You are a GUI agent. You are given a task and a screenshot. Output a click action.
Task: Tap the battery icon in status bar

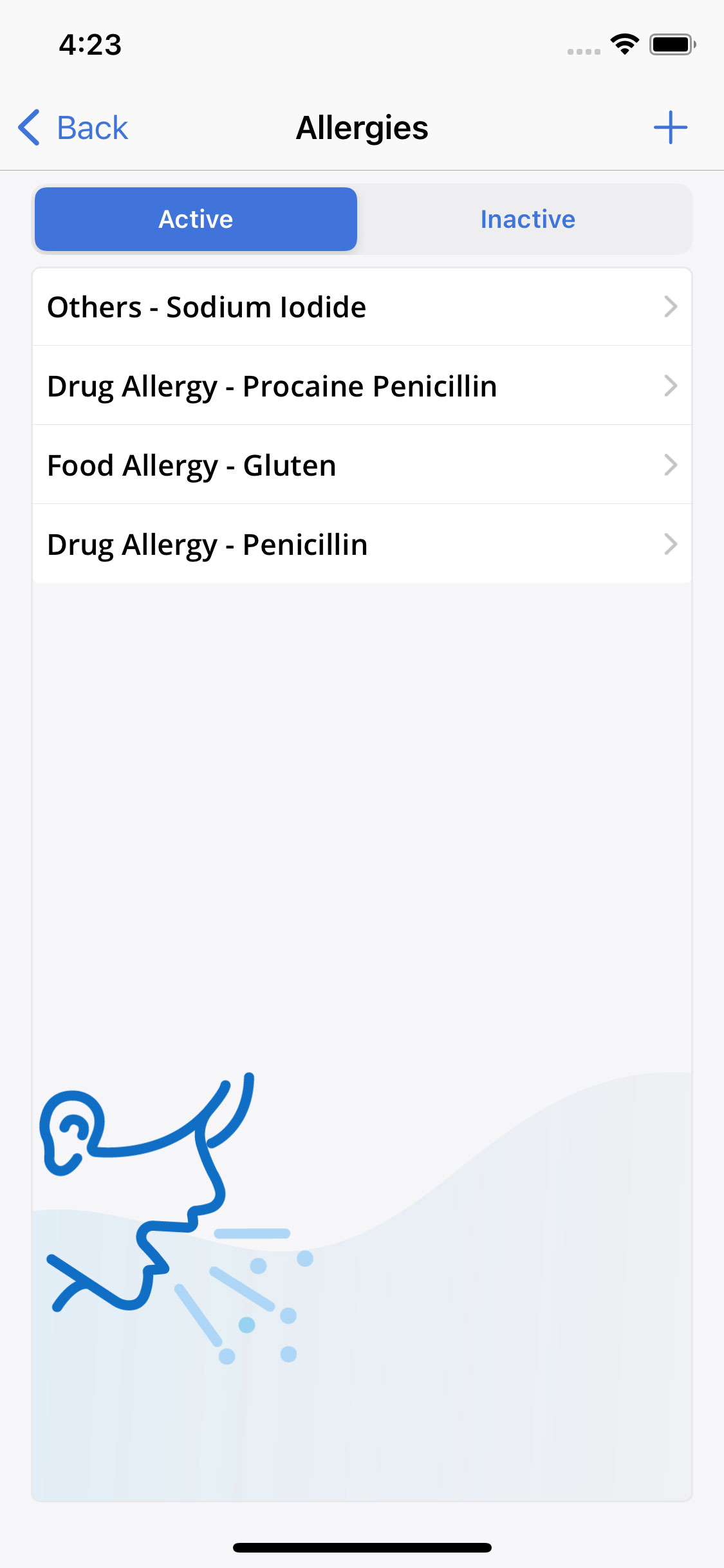click(671, 44)
